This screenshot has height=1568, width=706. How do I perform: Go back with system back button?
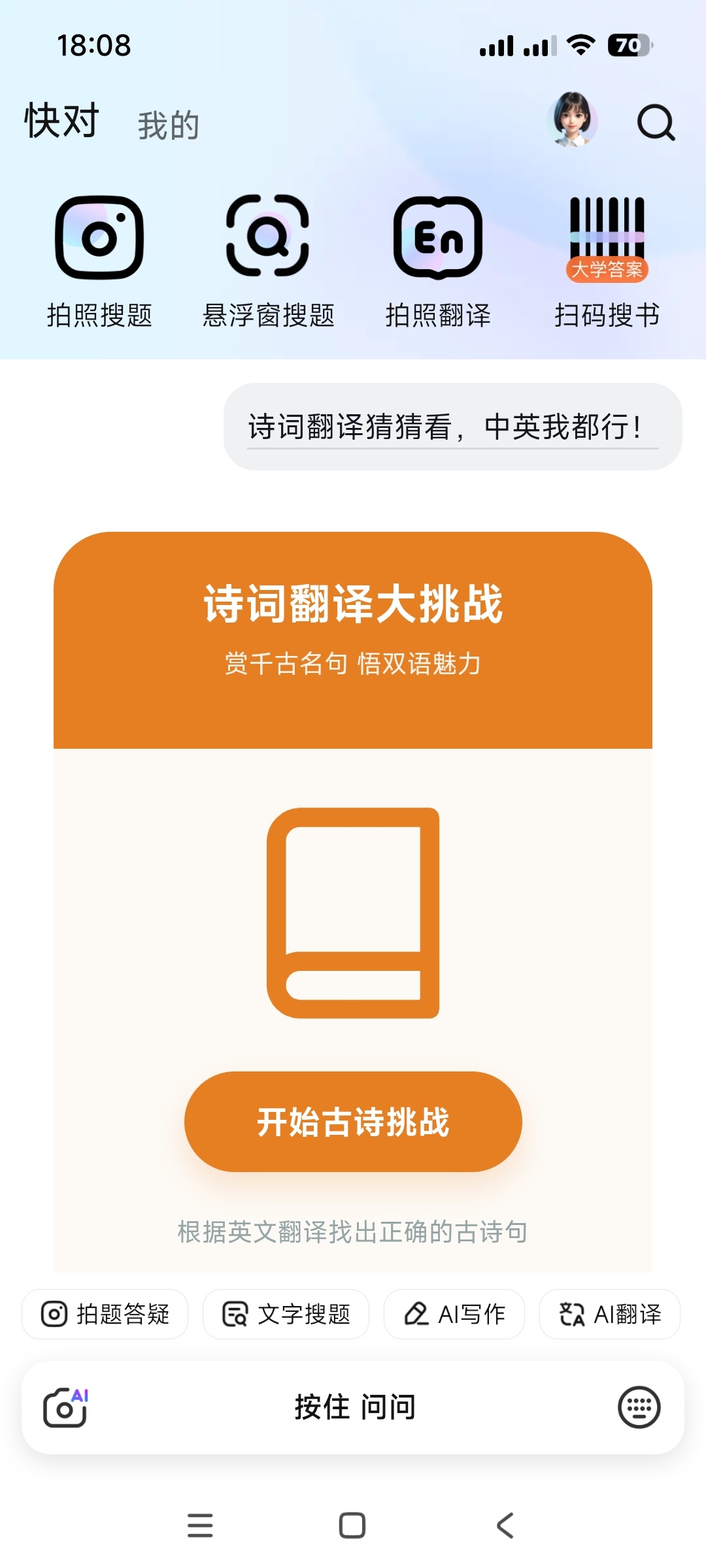click(505, 1526)
